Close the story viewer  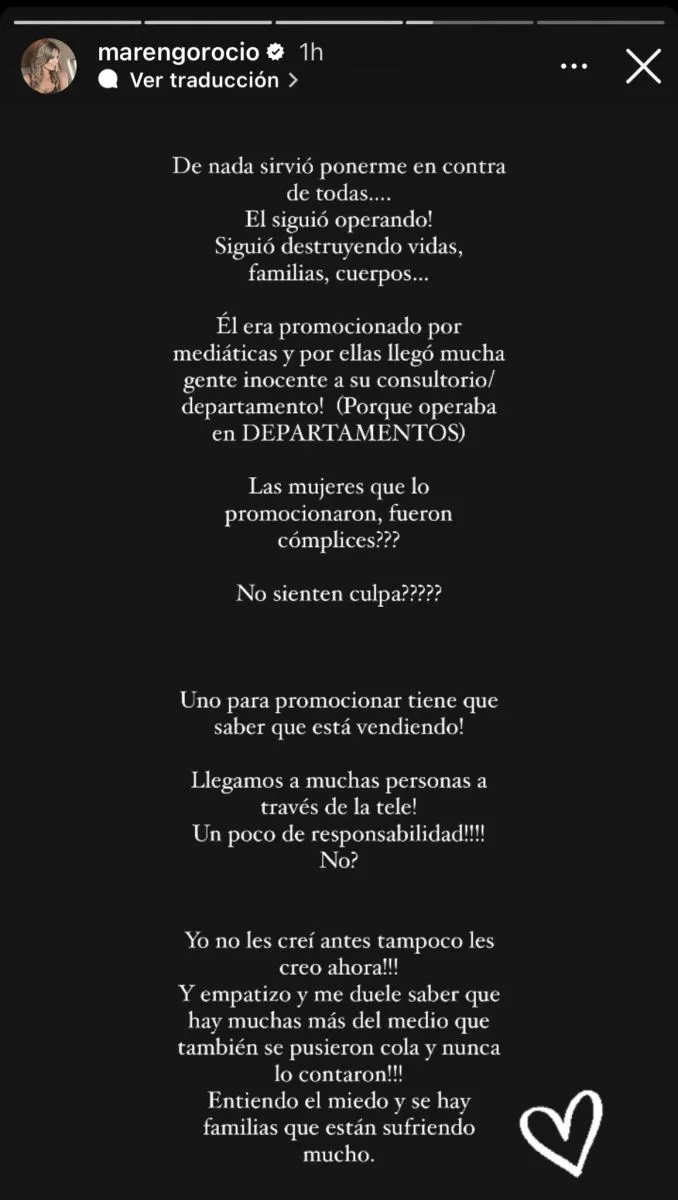642,66
